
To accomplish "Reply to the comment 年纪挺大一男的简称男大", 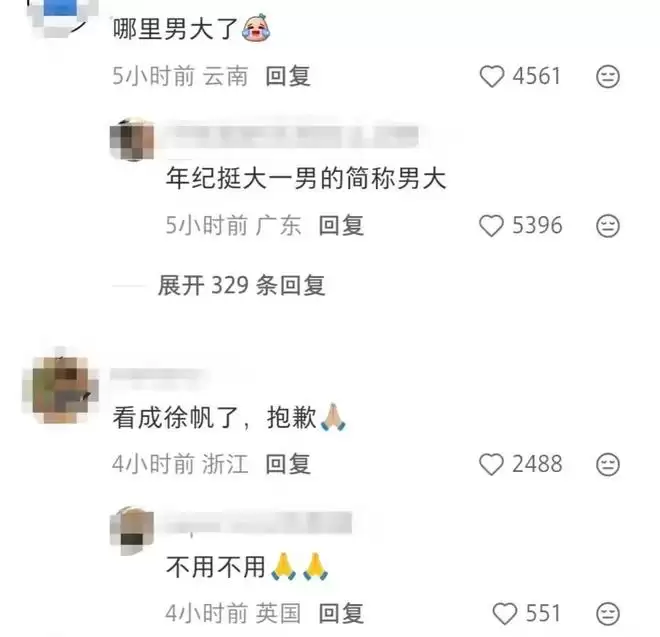I will (341, 226).
